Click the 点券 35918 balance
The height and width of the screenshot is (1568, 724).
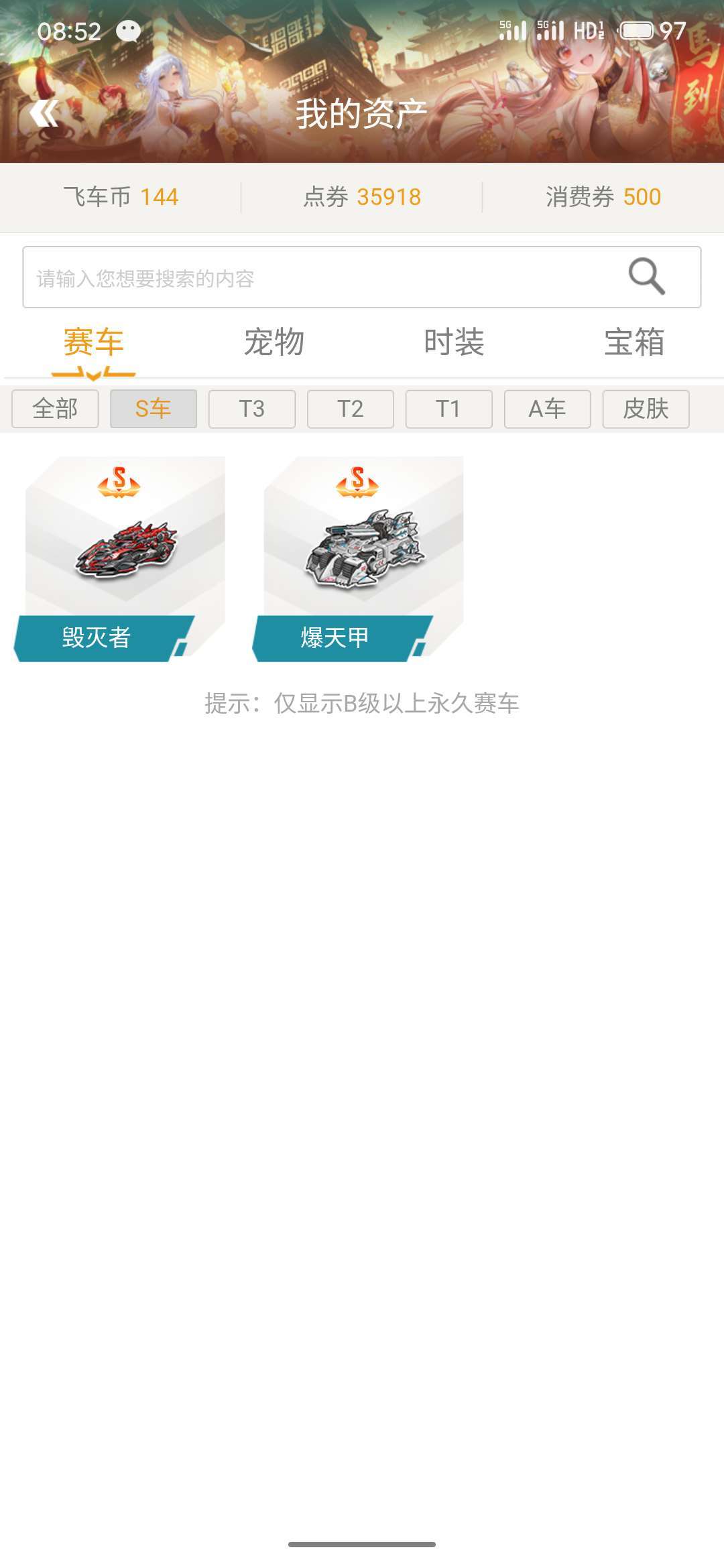(362, 196)
